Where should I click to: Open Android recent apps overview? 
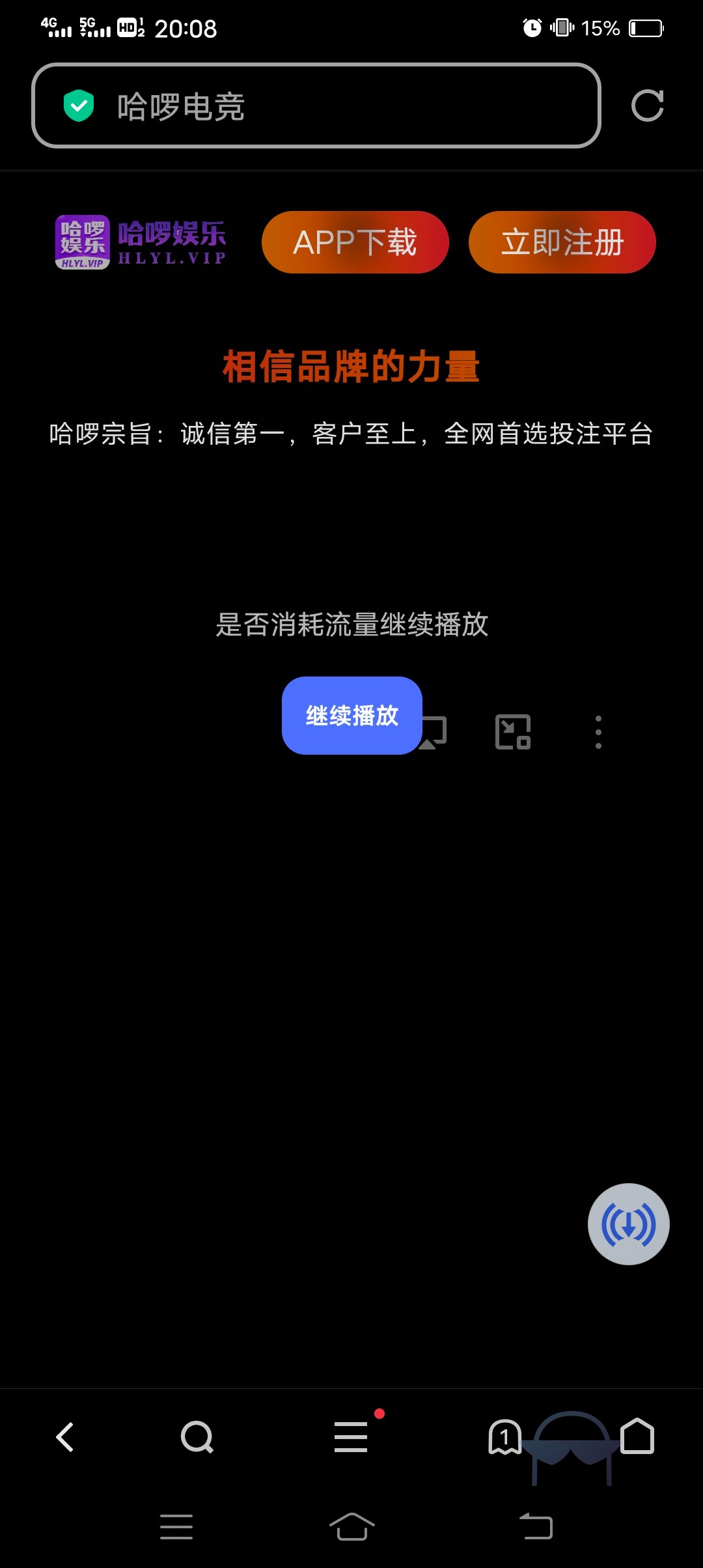pos(176,1527)
